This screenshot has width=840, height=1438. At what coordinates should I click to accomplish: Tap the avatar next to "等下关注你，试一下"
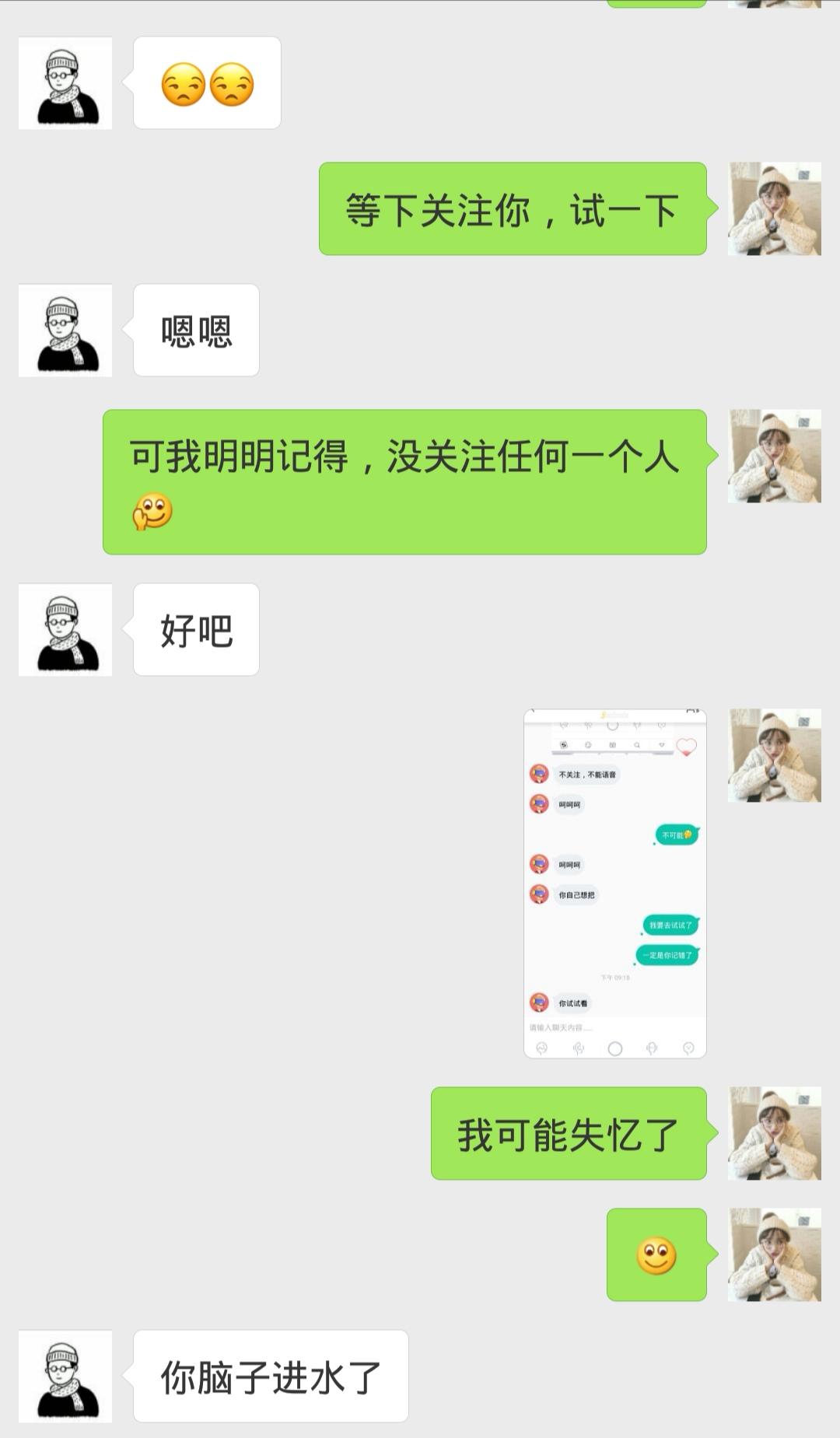[775, 208]
